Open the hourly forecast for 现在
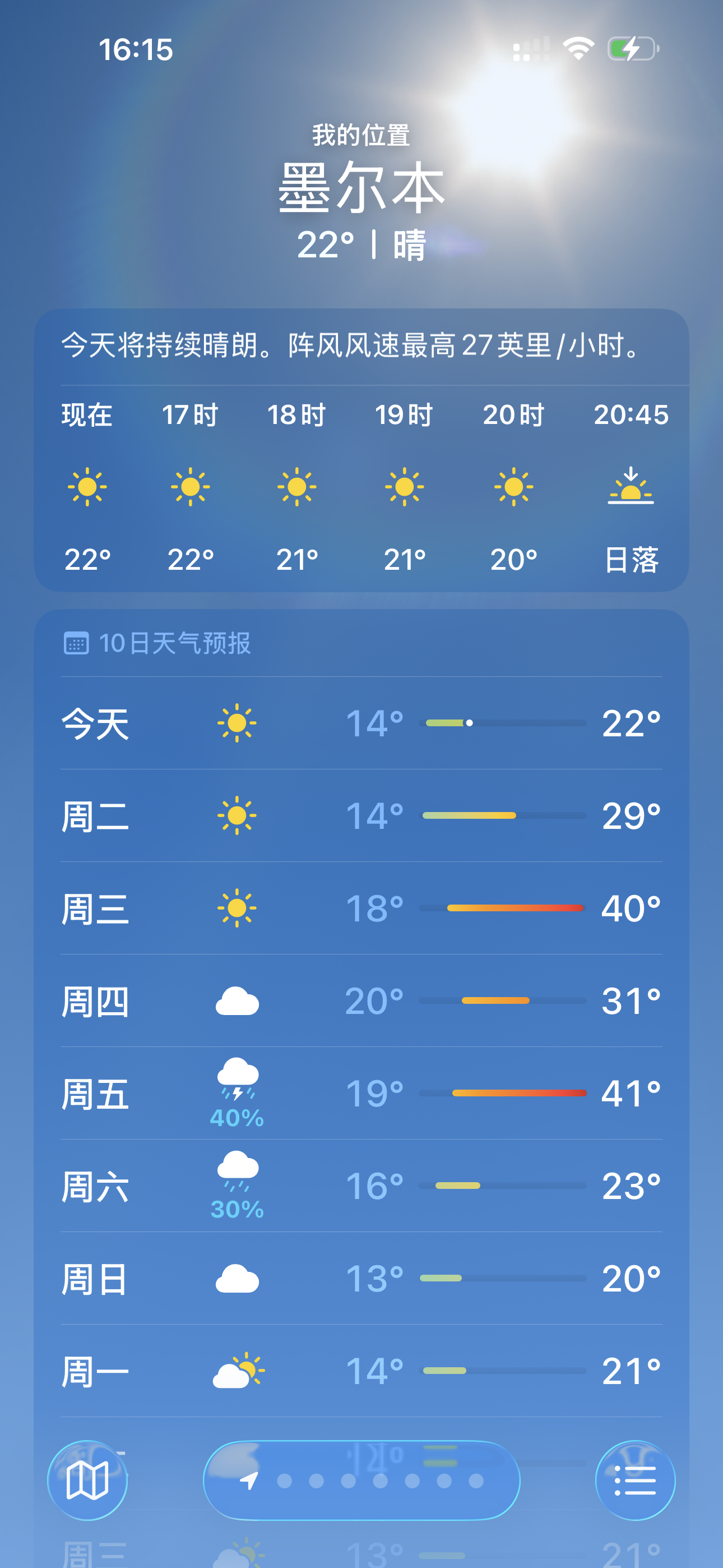This screenshot has width=723, height=1568. pos(87,487)
